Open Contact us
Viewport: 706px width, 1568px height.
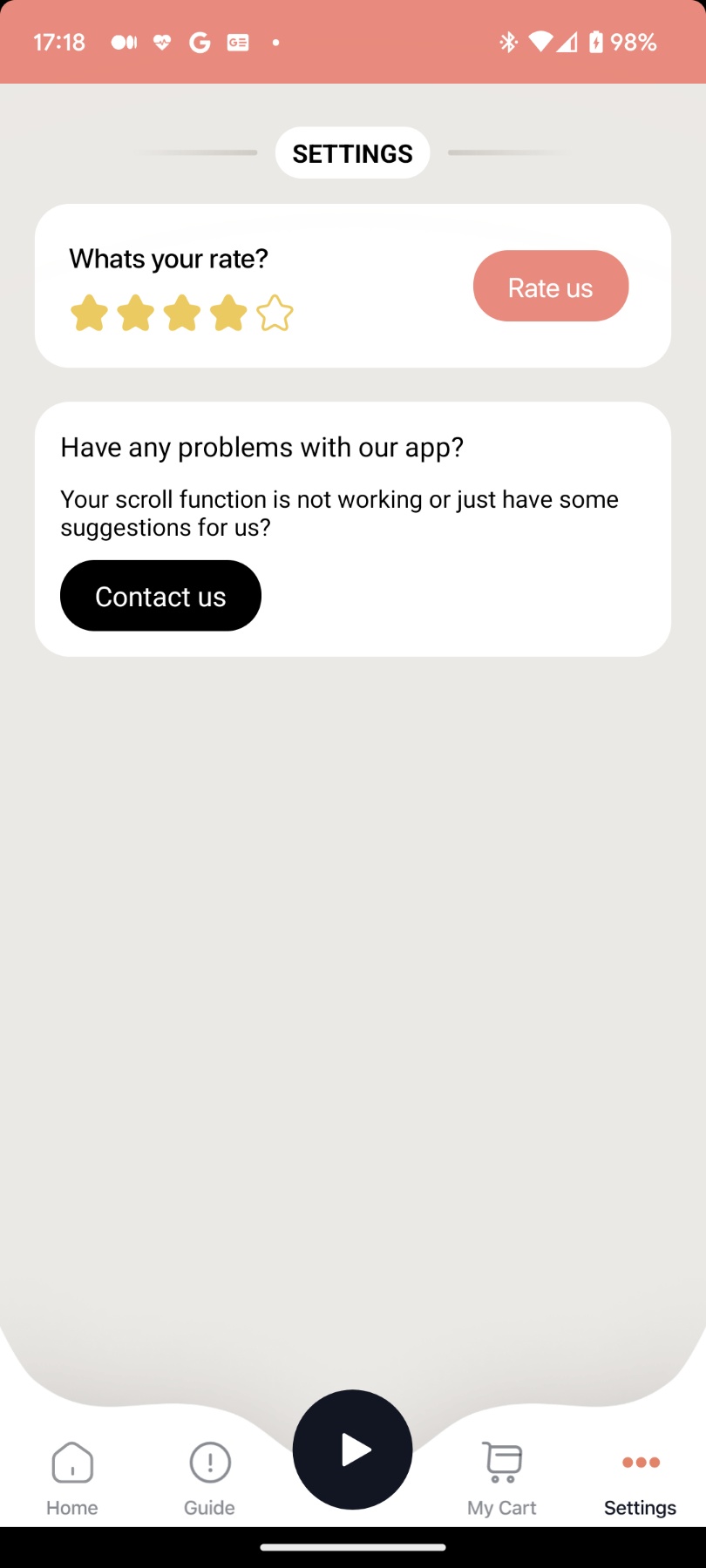coord(160,596)
